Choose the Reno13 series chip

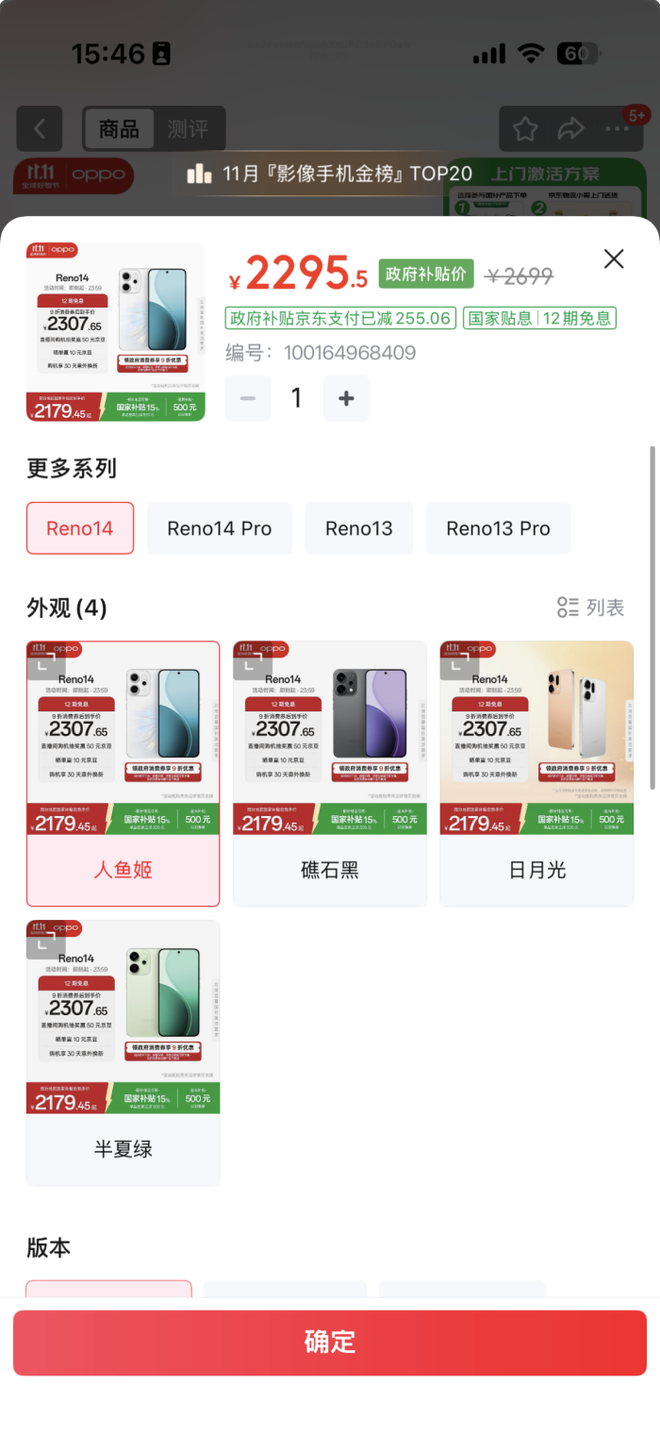click(358, 528)
